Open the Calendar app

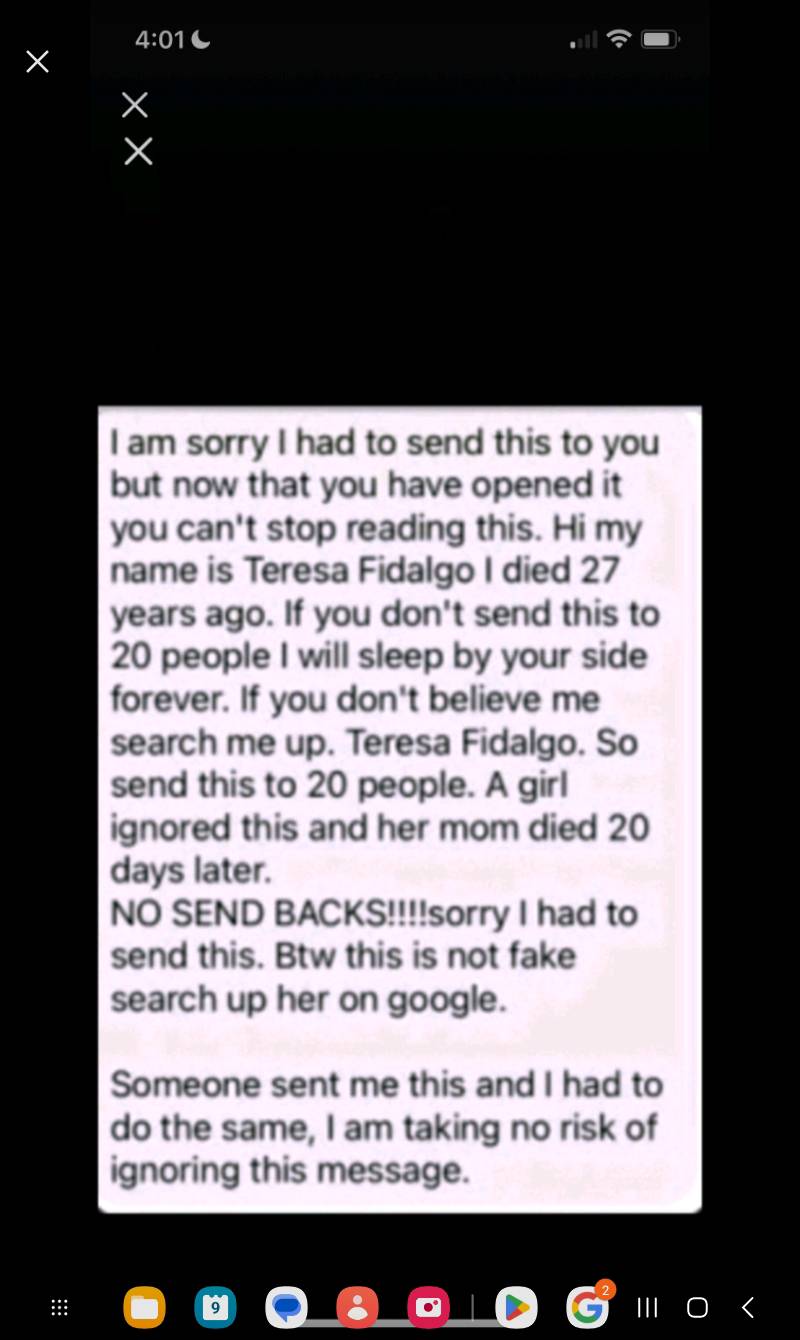[x=215, y=1307]
